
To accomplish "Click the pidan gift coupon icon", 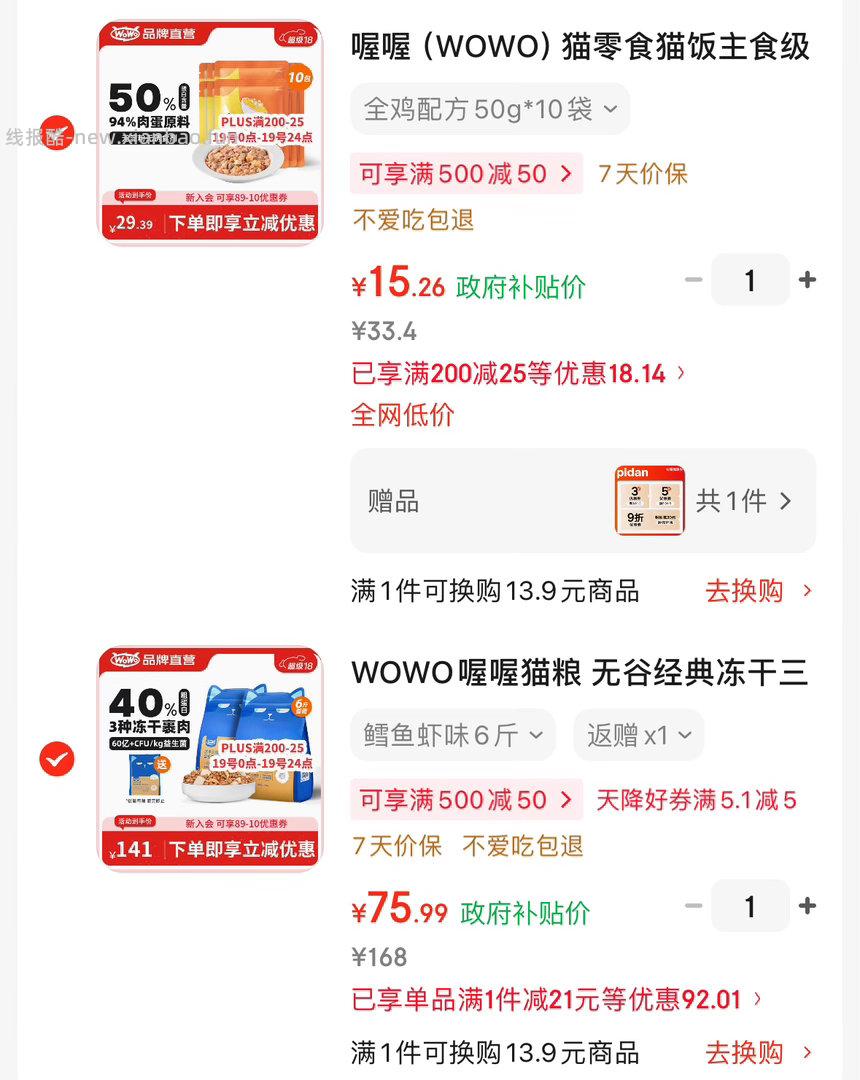I will pyautogui.click(x=649, y=500).
